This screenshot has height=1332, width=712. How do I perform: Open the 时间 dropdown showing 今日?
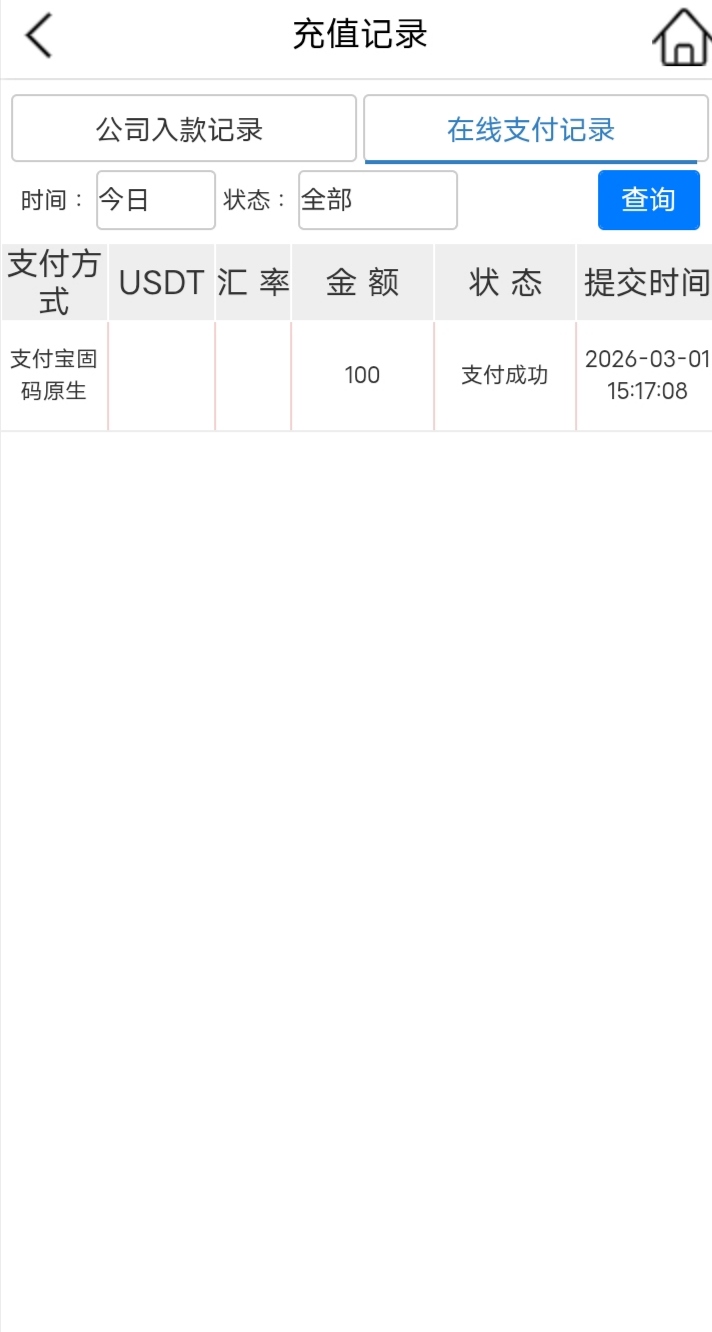click(x=155, y=200)
